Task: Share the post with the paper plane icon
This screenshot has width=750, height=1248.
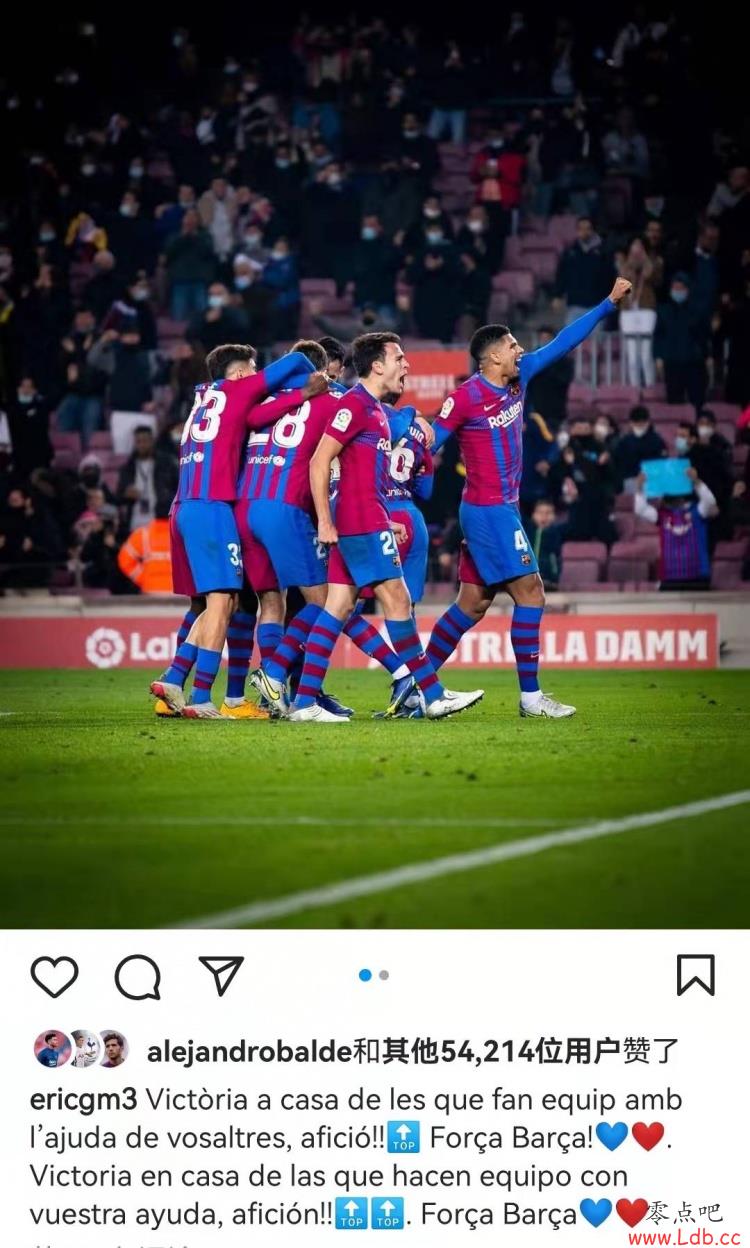Action: pyautogui.click(x=221, y=975)
